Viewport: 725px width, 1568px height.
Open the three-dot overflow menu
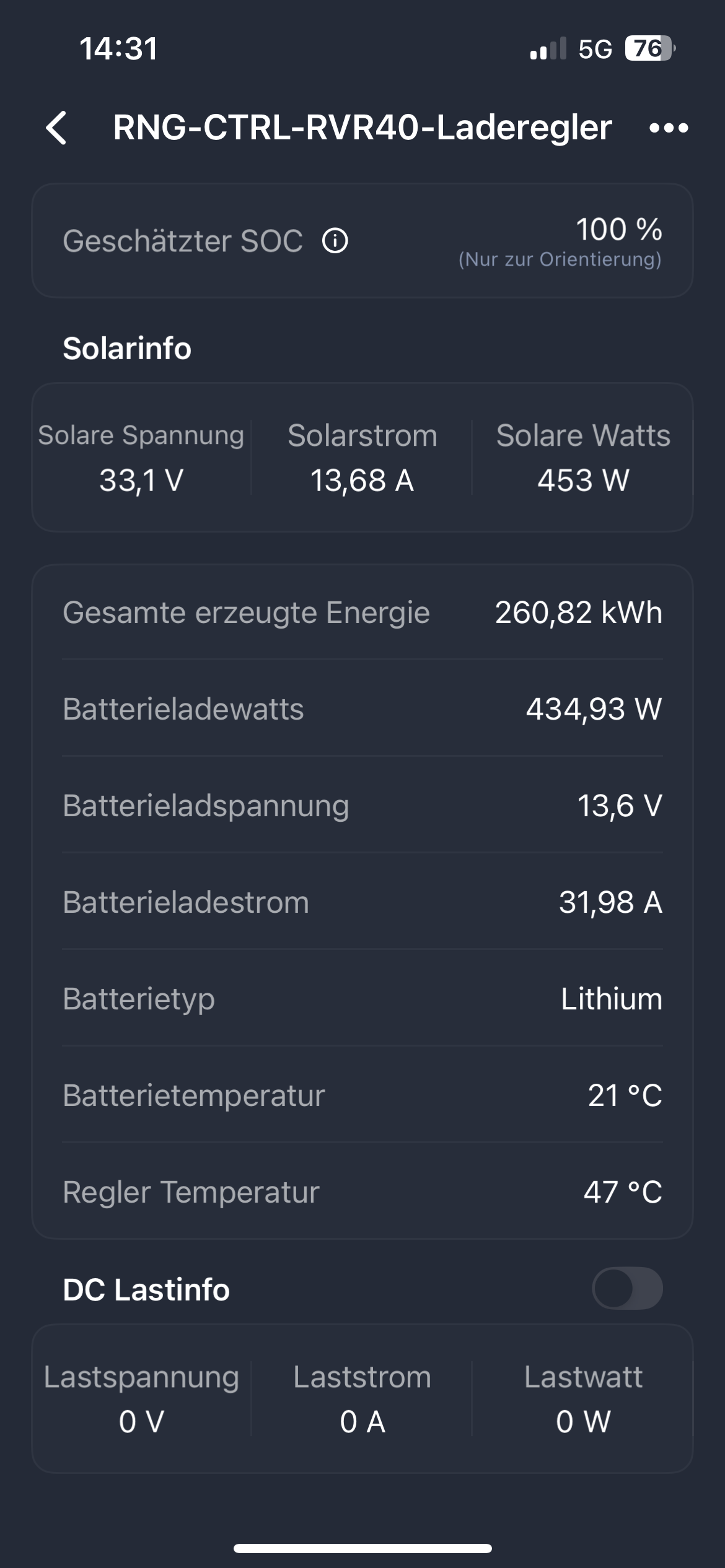[x=669, y=128]
